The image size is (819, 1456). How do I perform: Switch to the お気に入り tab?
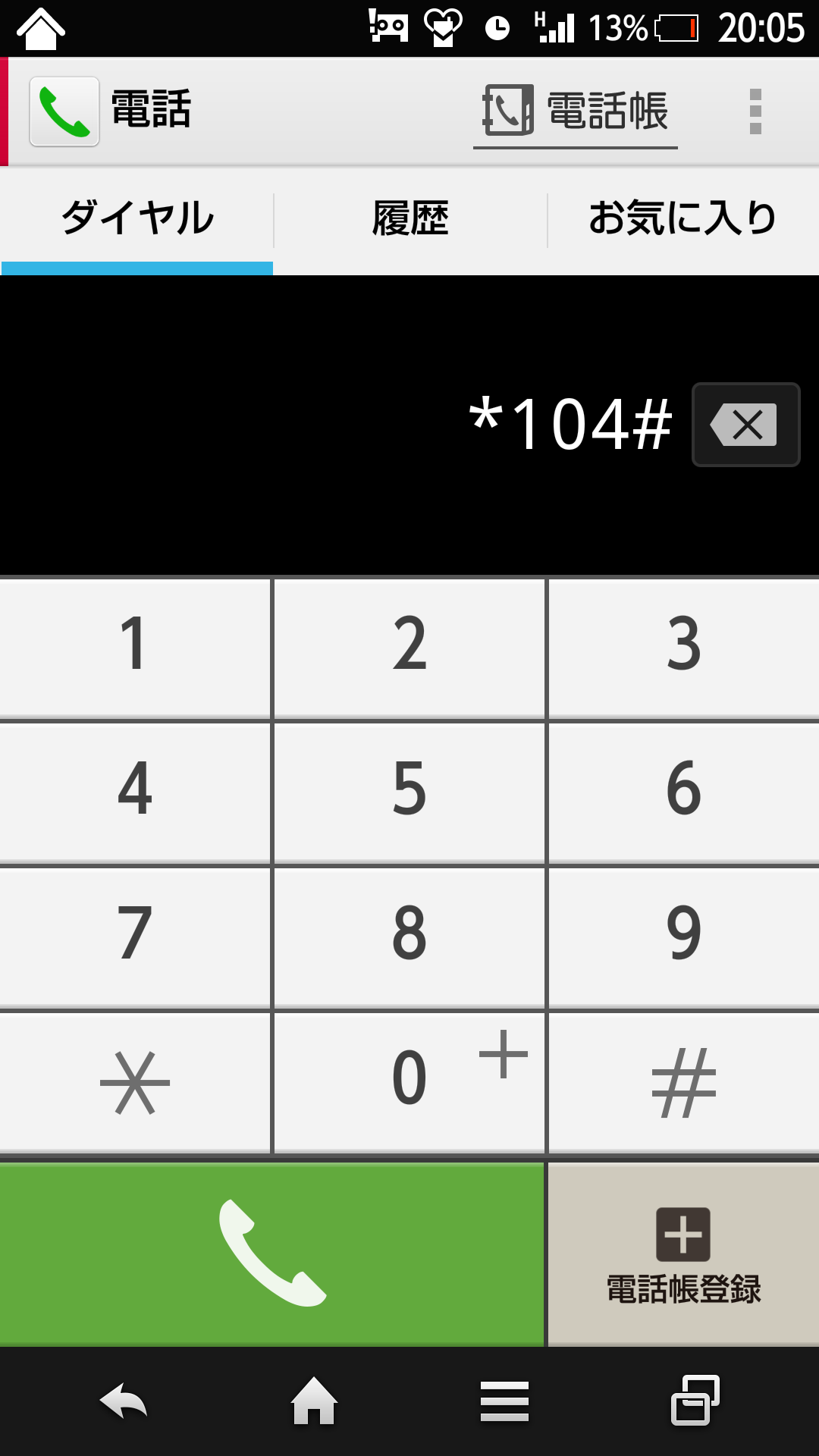[683, 219]
